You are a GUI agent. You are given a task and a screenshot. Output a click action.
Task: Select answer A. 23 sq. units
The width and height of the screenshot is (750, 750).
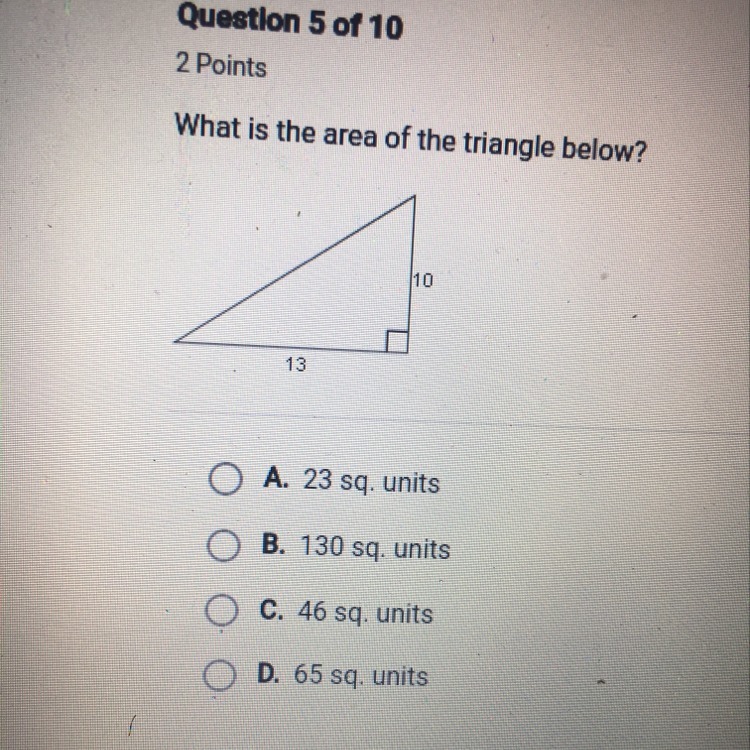pyautogui.click(x=224, y=482)
